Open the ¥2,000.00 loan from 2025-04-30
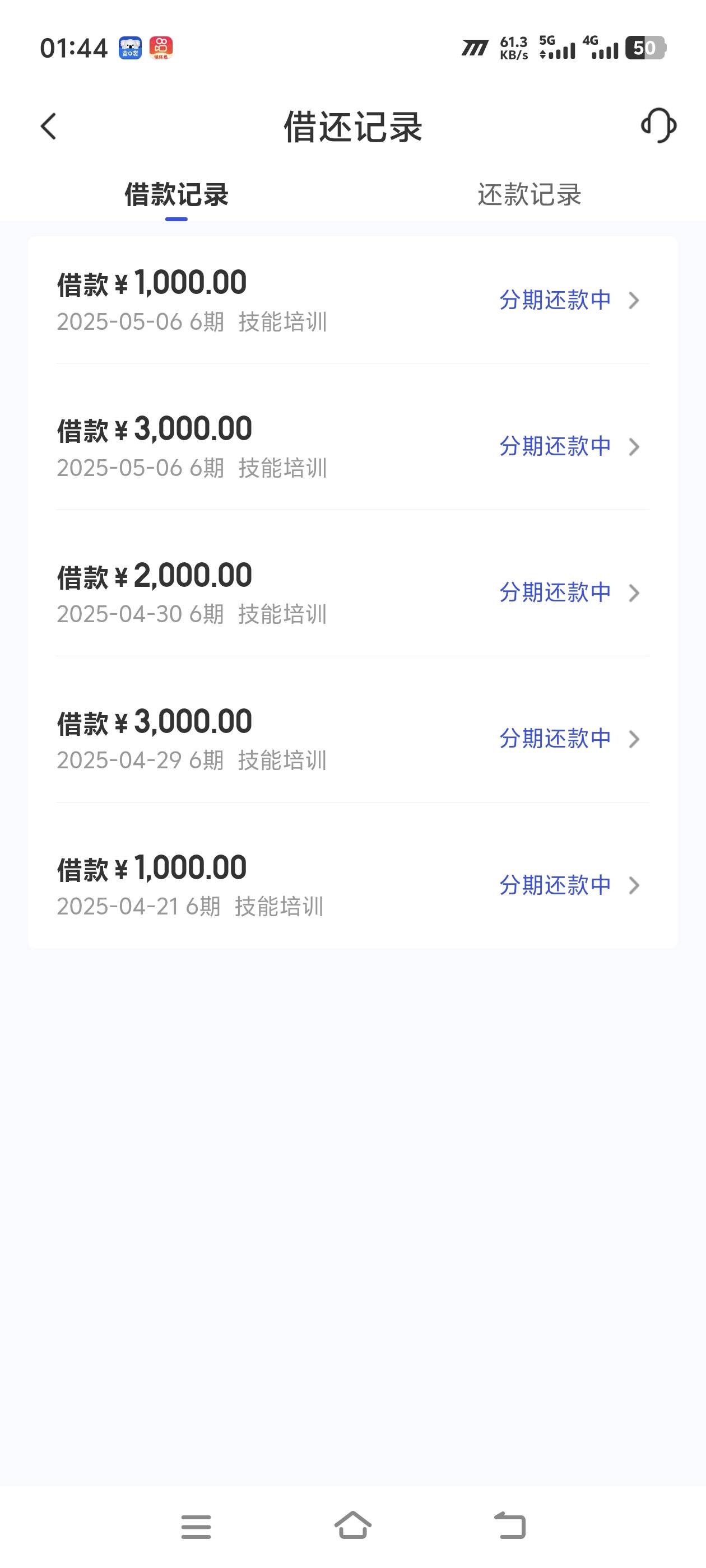Image resolution: width=706 pixels, height=1568 pixels. 352,592
